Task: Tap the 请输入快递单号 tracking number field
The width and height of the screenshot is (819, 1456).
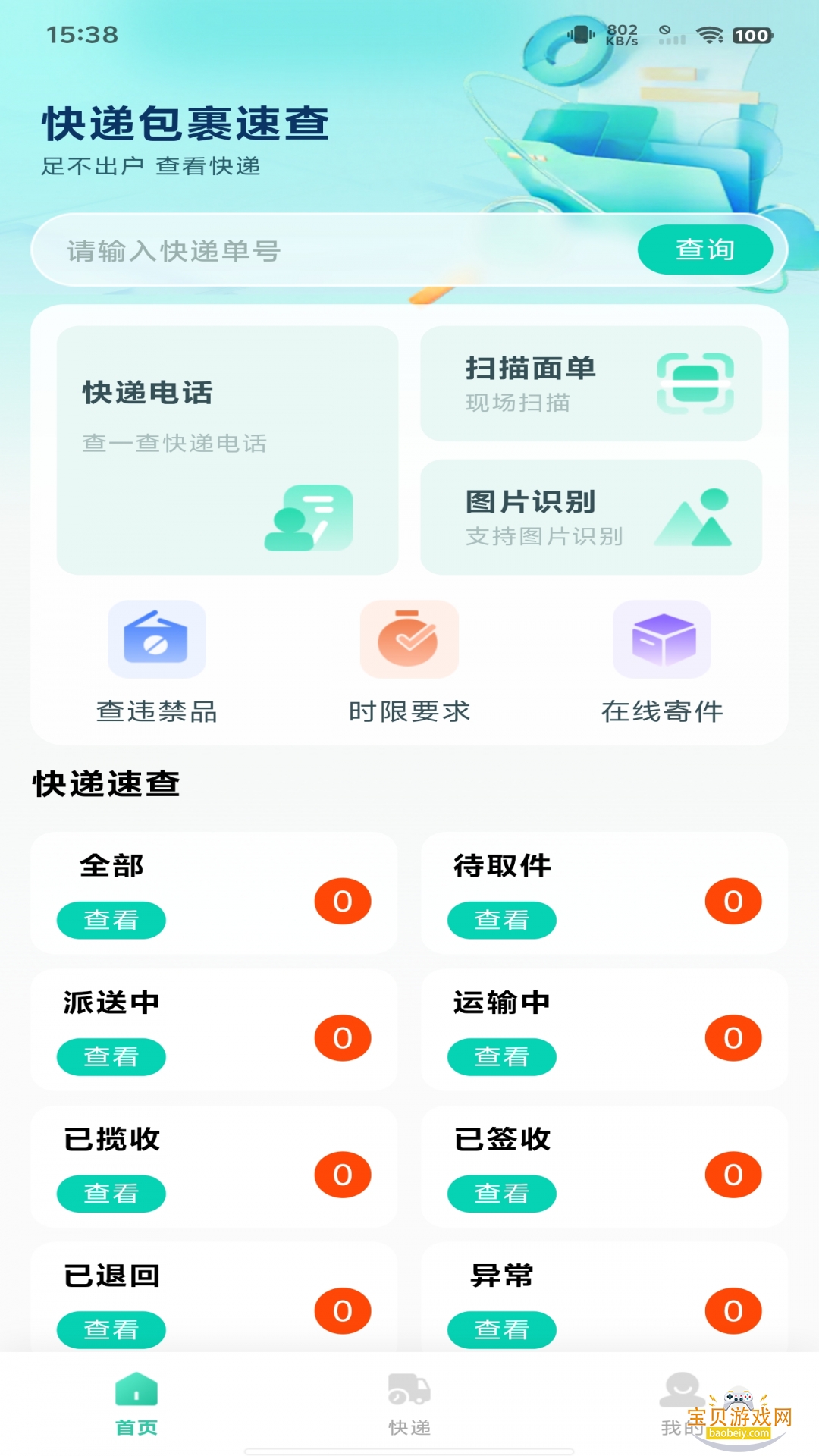Action: (334, 250)
